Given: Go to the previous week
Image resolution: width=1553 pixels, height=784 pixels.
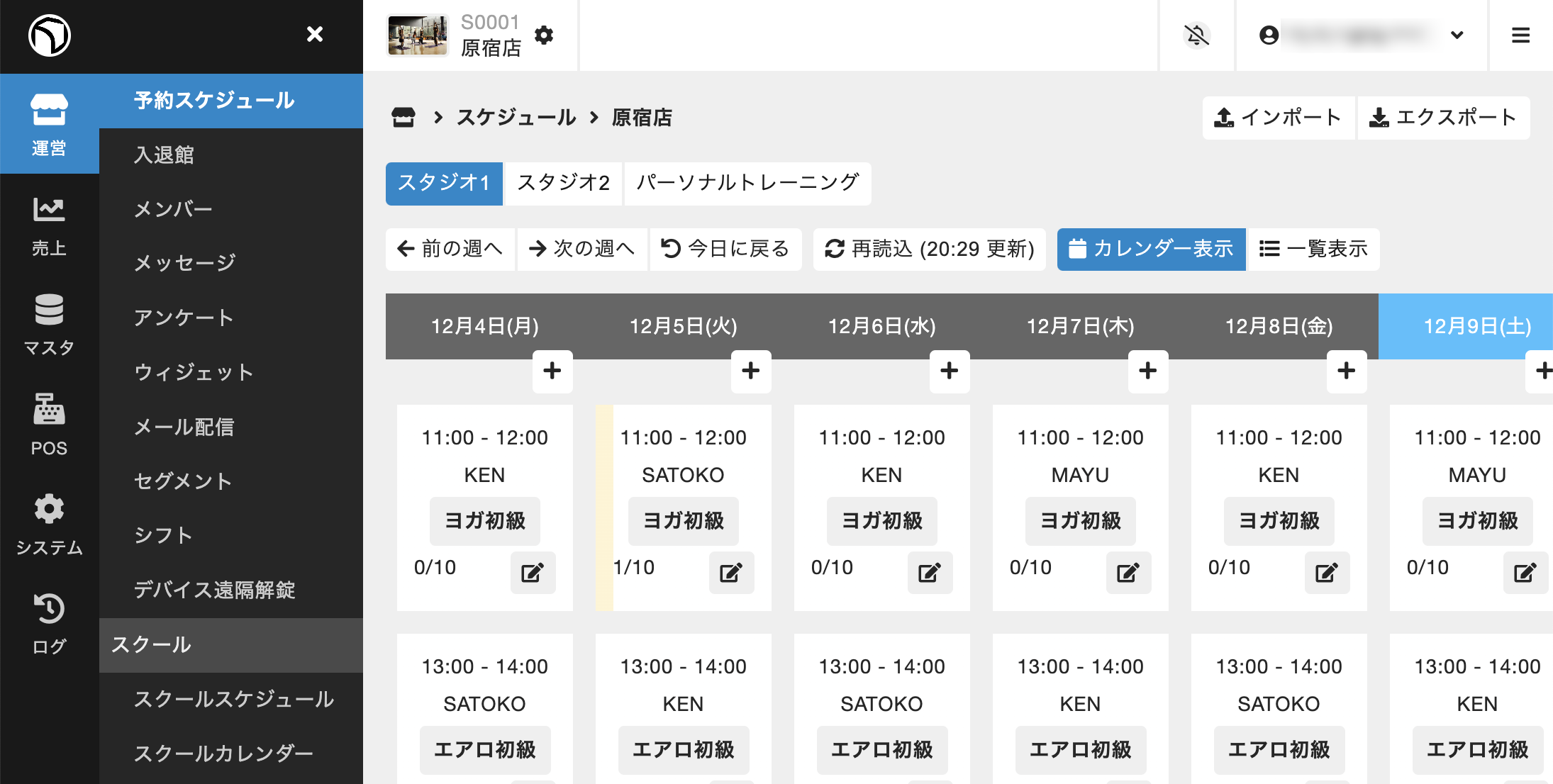Looking at the screenshot, I should (450, 249).
